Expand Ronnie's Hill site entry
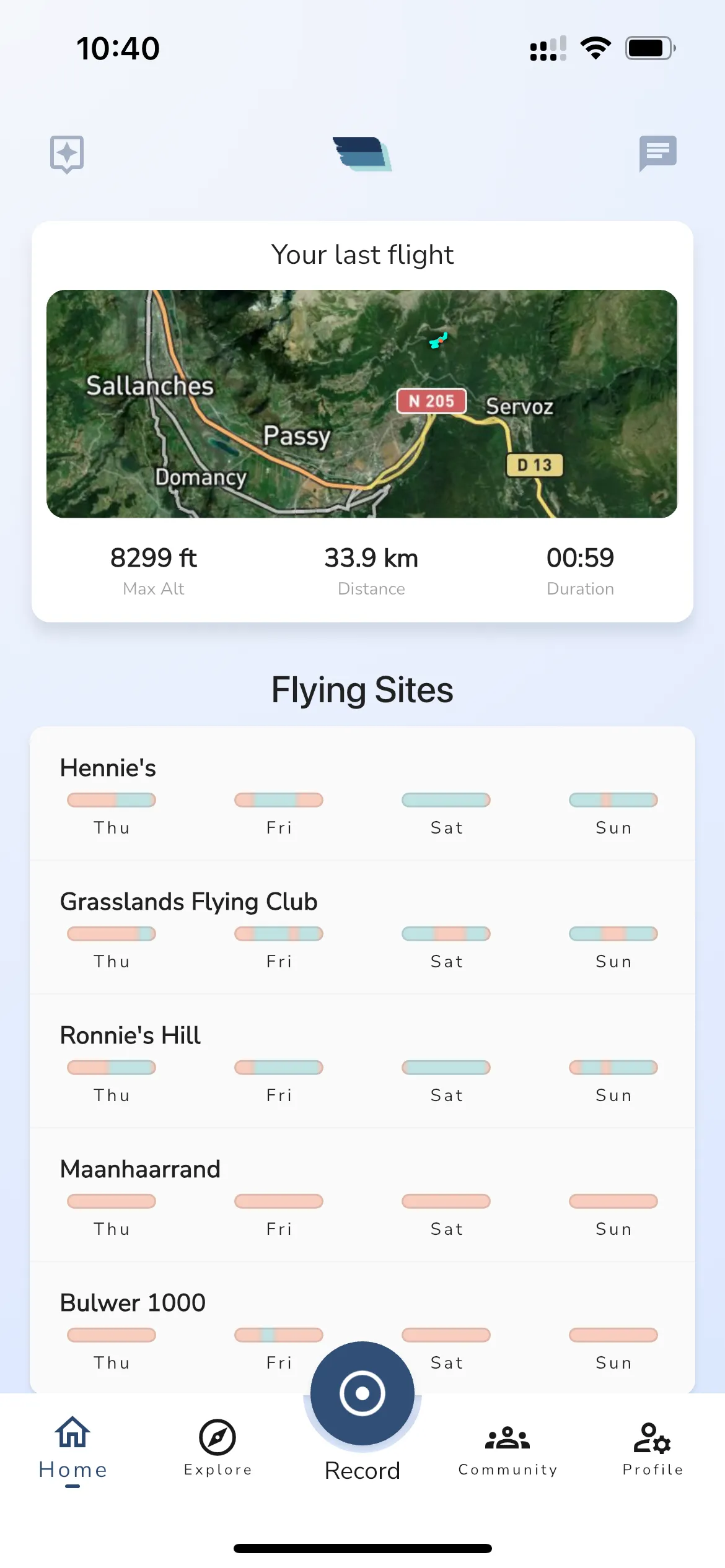The height and width of the screenshot is (1568, 725). [x=130, y=1035]
